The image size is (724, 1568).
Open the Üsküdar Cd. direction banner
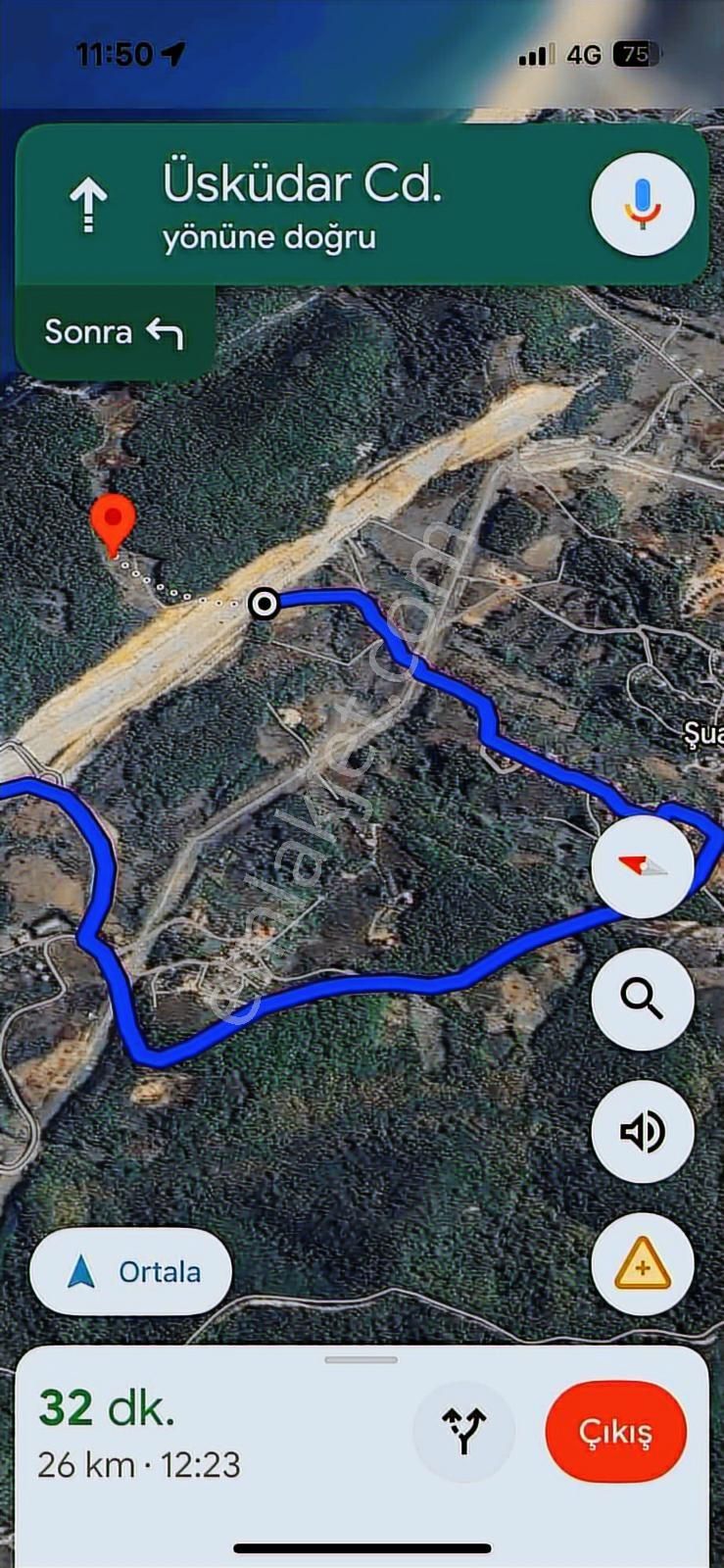(x=304, y=206)
